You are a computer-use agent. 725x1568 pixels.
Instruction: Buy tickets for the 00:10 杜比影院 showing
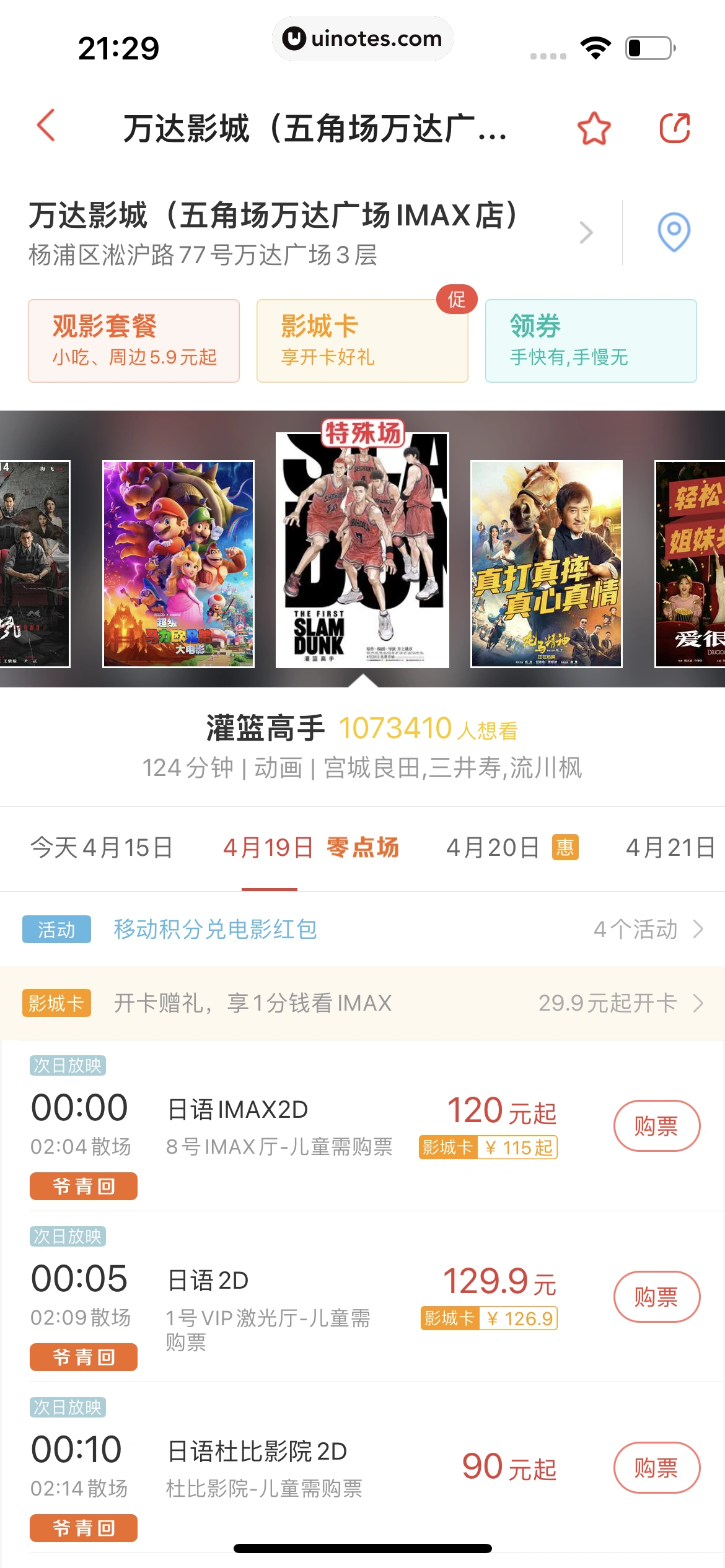pyautogui.click(x=656, y=1467)
